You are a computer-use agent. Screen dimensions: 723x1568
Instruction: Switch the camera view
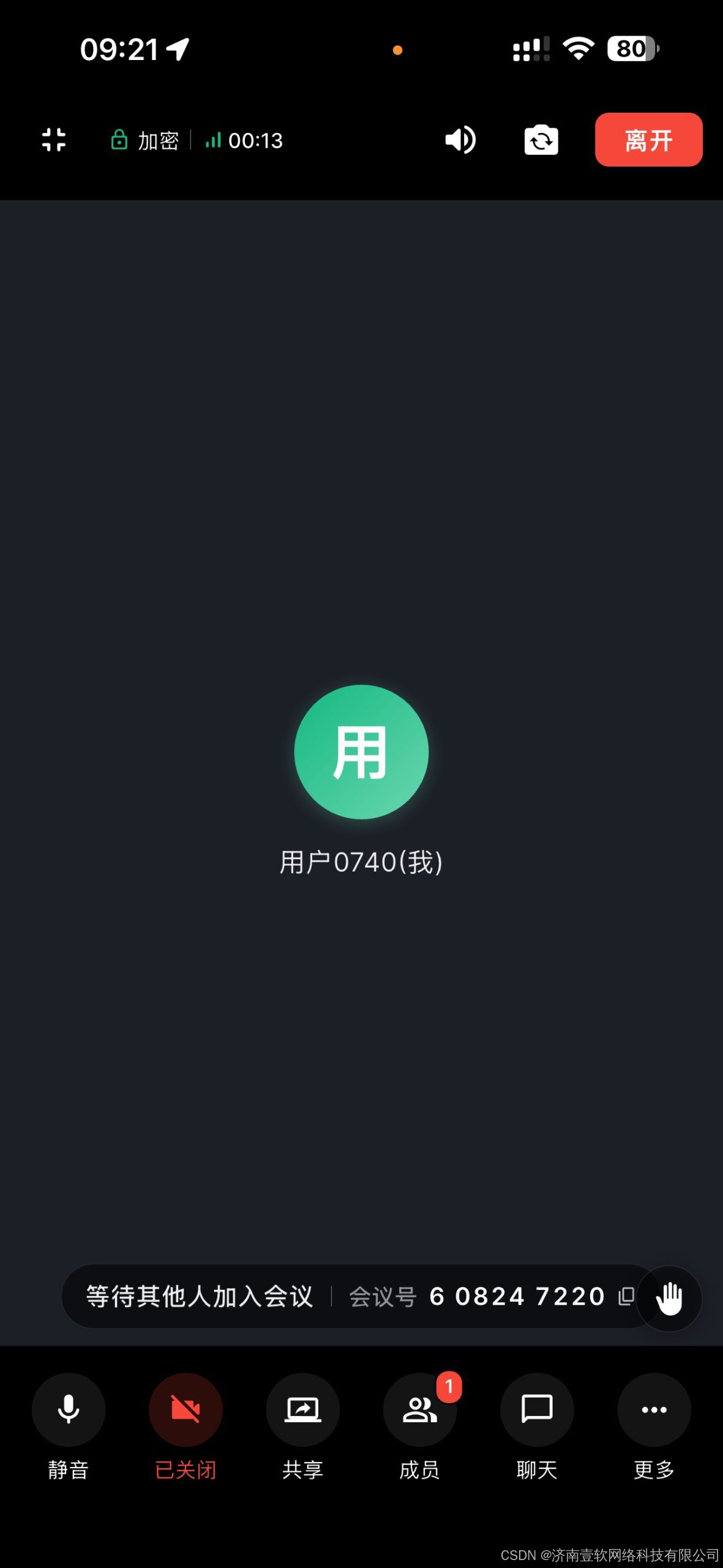(x=541, y=140)
